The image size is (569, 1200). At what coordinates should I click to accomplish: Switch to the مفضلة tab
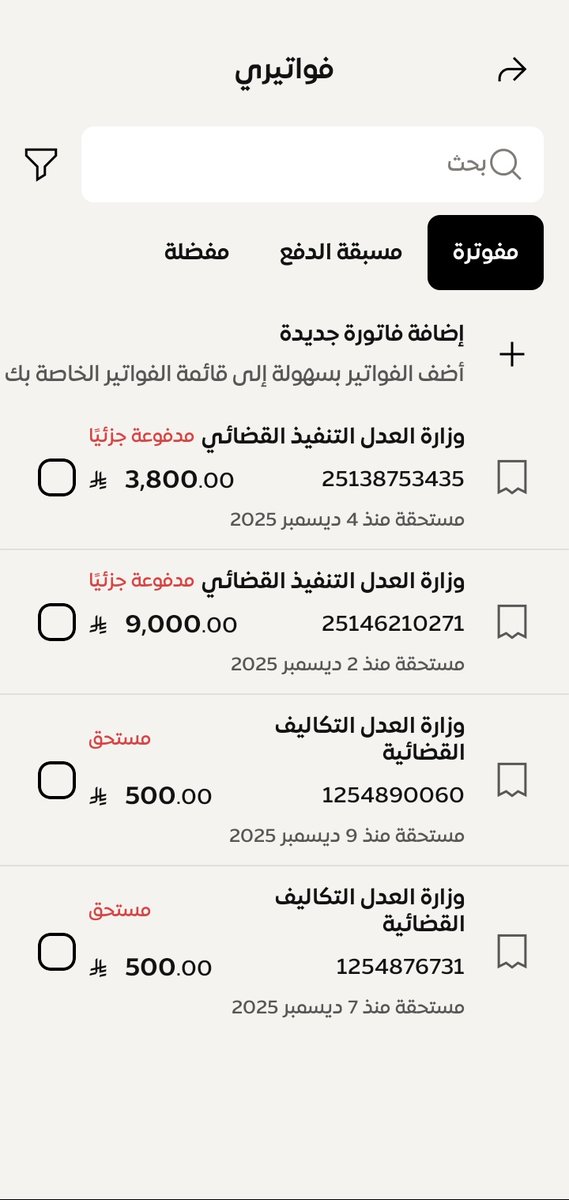197,252
